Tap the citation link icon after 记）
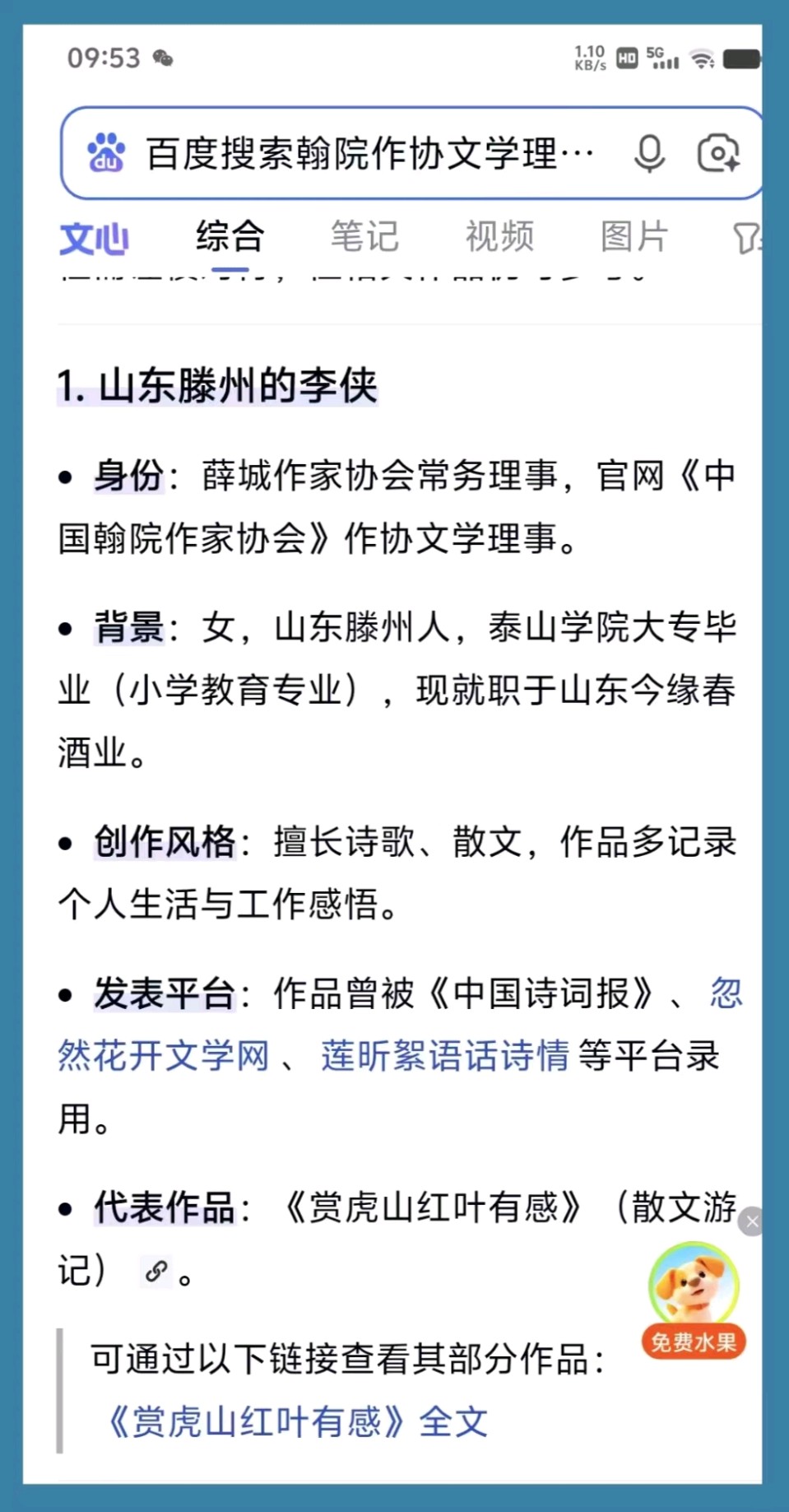Image resolution: width=789 pixels, height=1512 pixels. [x=156, y=1272]
